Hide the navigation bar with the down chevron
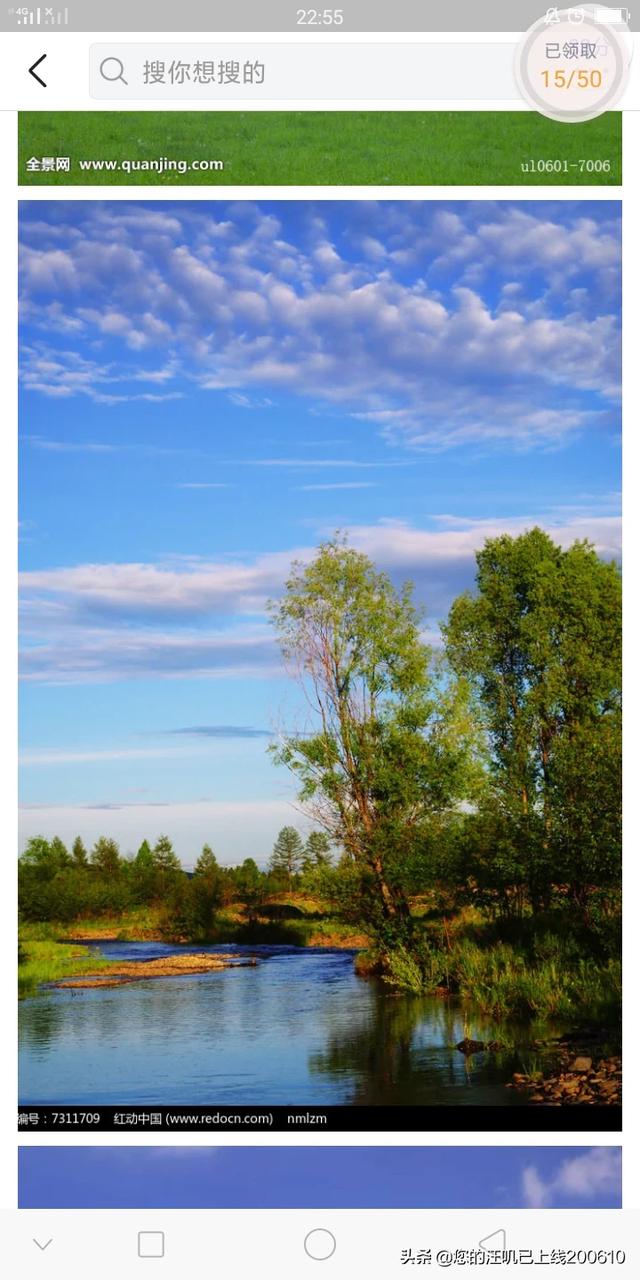 tap(42, 1244)
